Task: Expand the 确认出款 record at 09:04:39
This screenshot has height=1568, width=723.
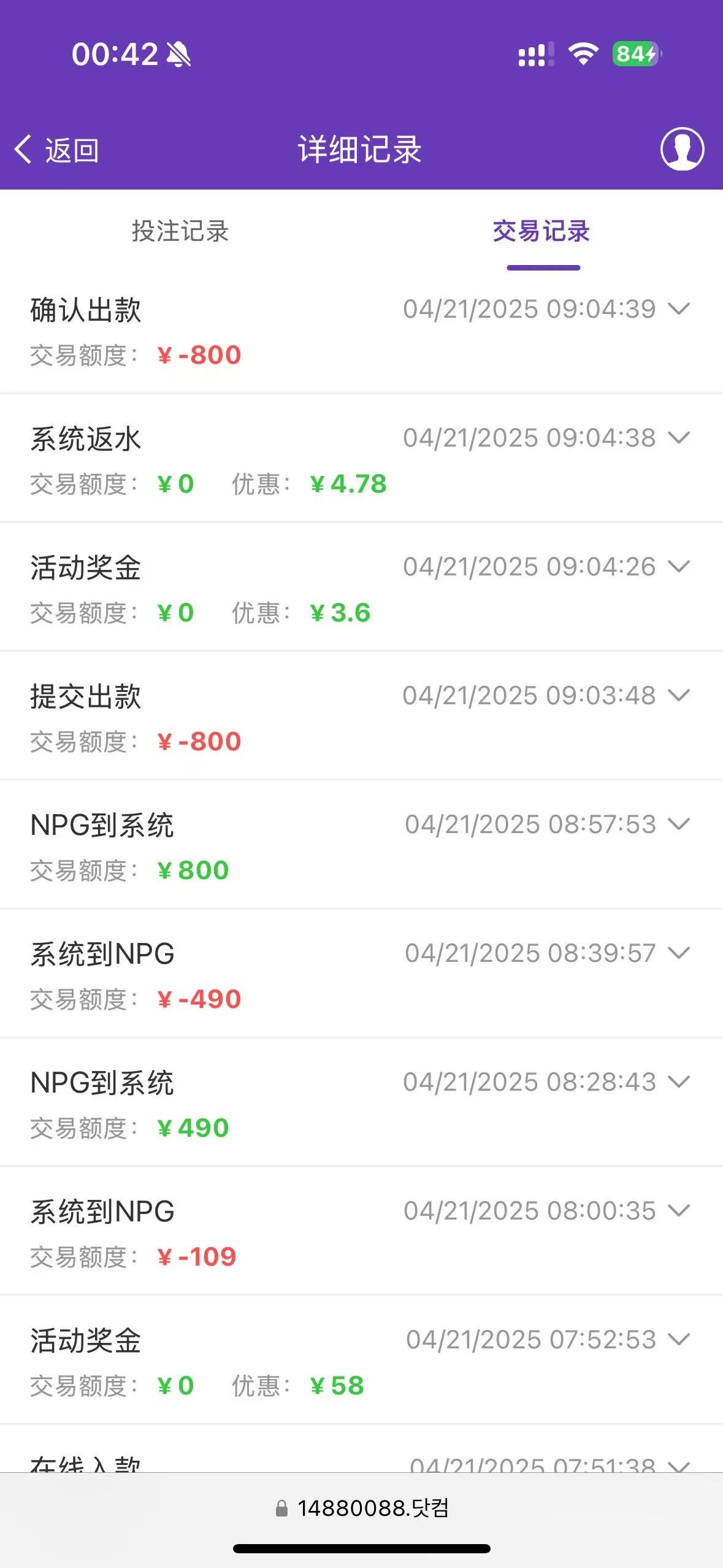Action: click(679, 309)
